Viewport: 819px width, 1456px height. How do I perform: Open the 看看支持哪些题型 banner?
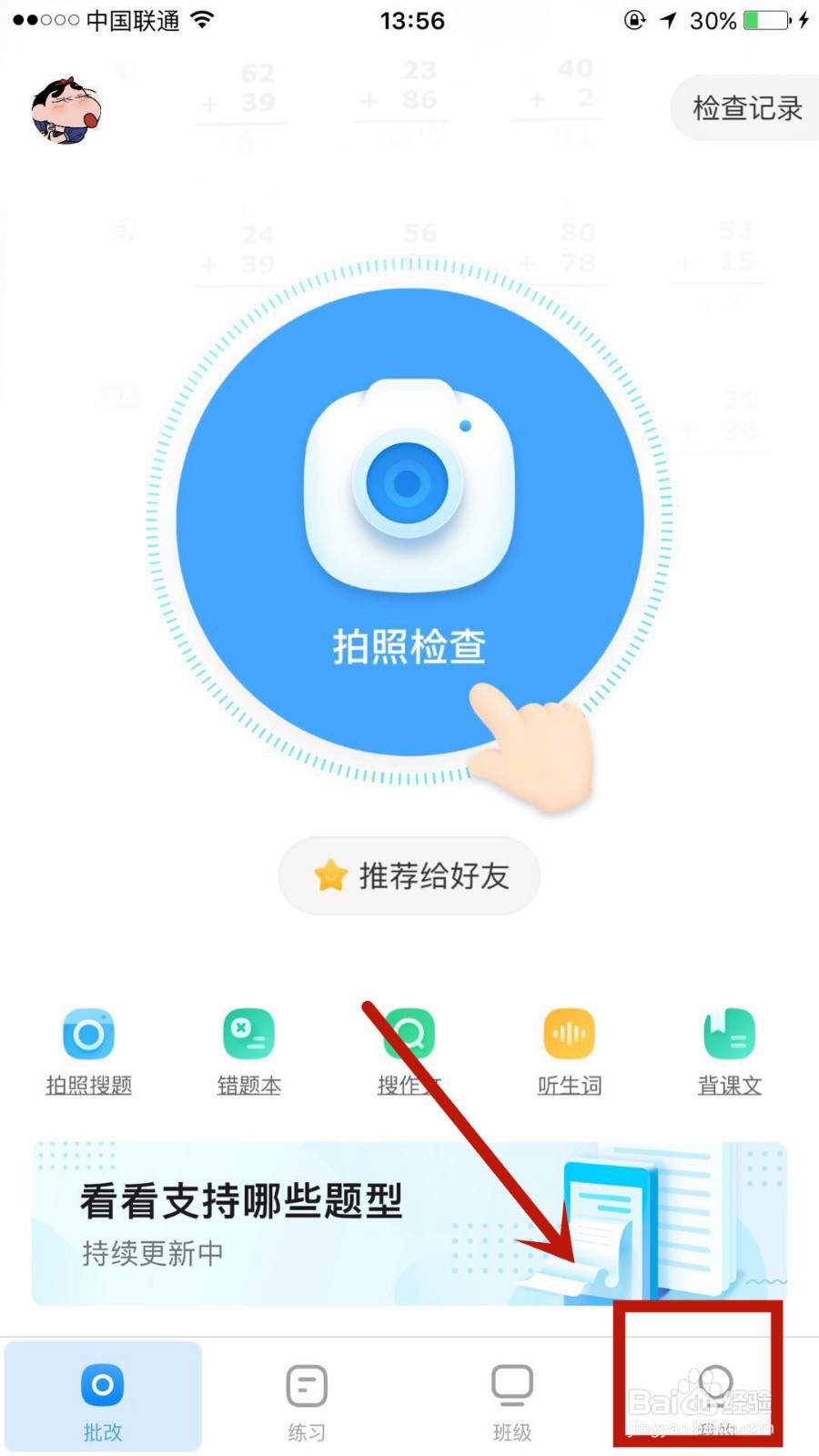(x=241, y=1201)
